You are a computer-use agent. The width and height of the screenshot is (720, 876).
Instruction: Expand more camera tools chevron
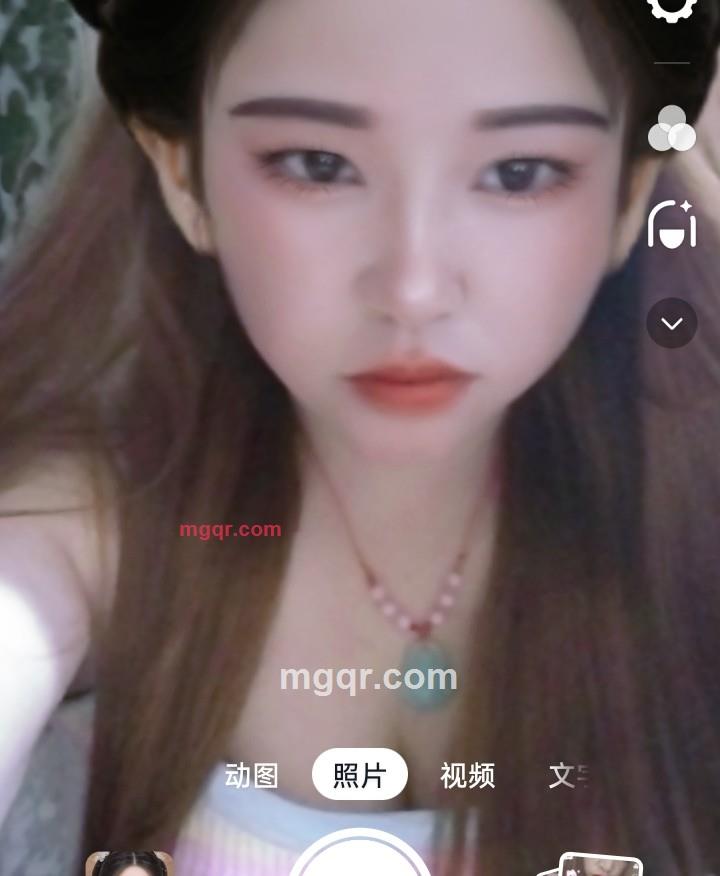(x=672, y=323)
